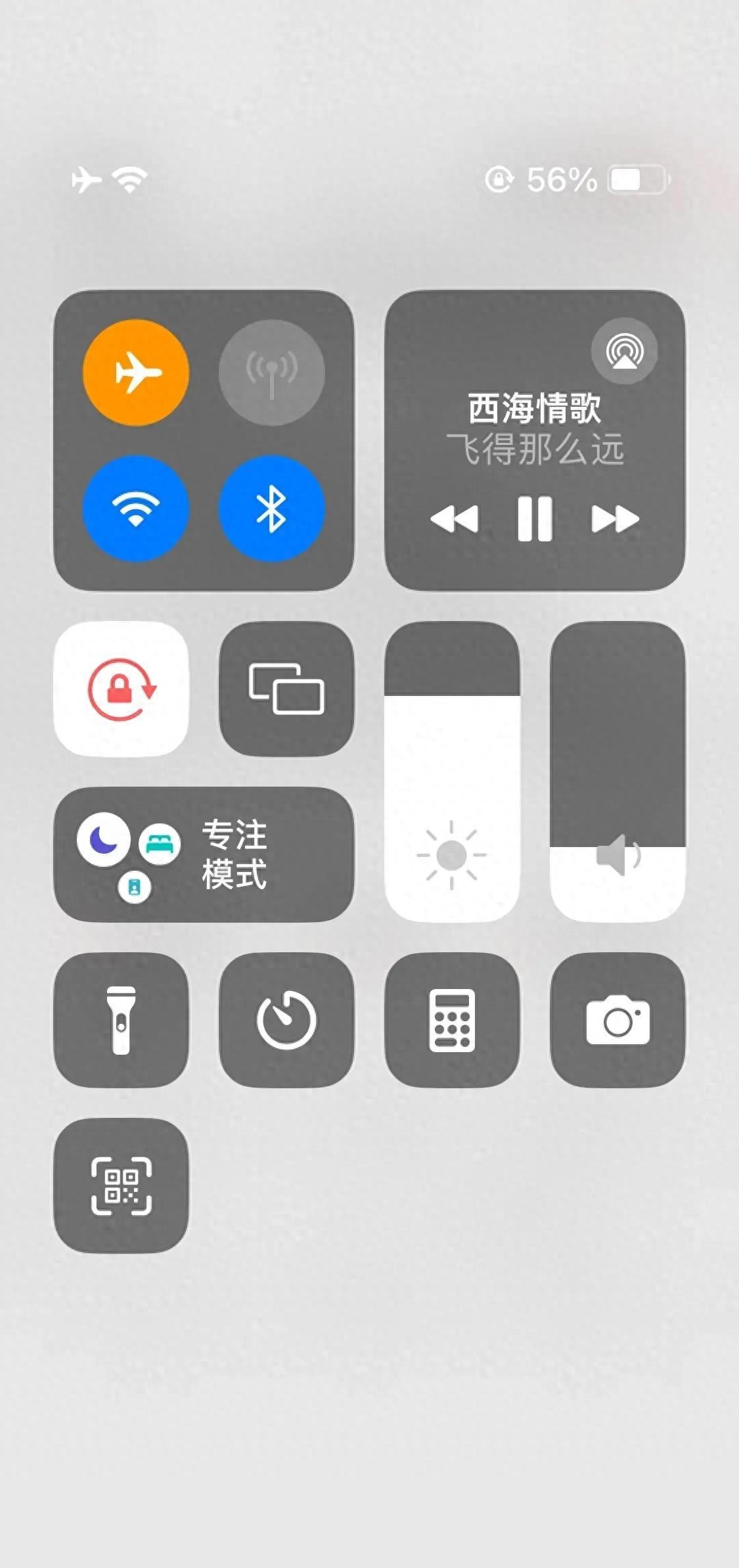Tap the brightness slider
Image resolution: width=739 pixels, height=1568 pixels.
pos(452,772)
